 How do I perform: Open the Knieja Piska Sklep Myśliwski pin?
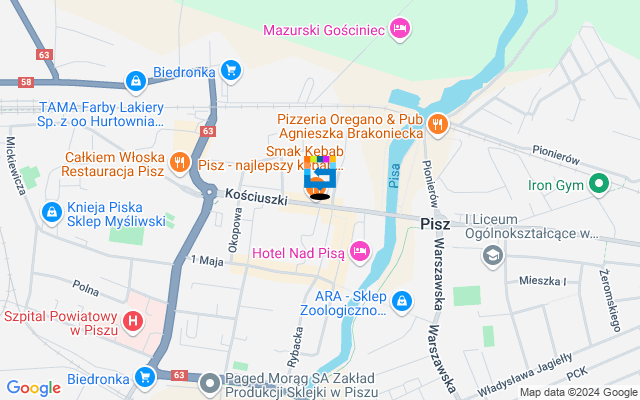click(51, 212)
